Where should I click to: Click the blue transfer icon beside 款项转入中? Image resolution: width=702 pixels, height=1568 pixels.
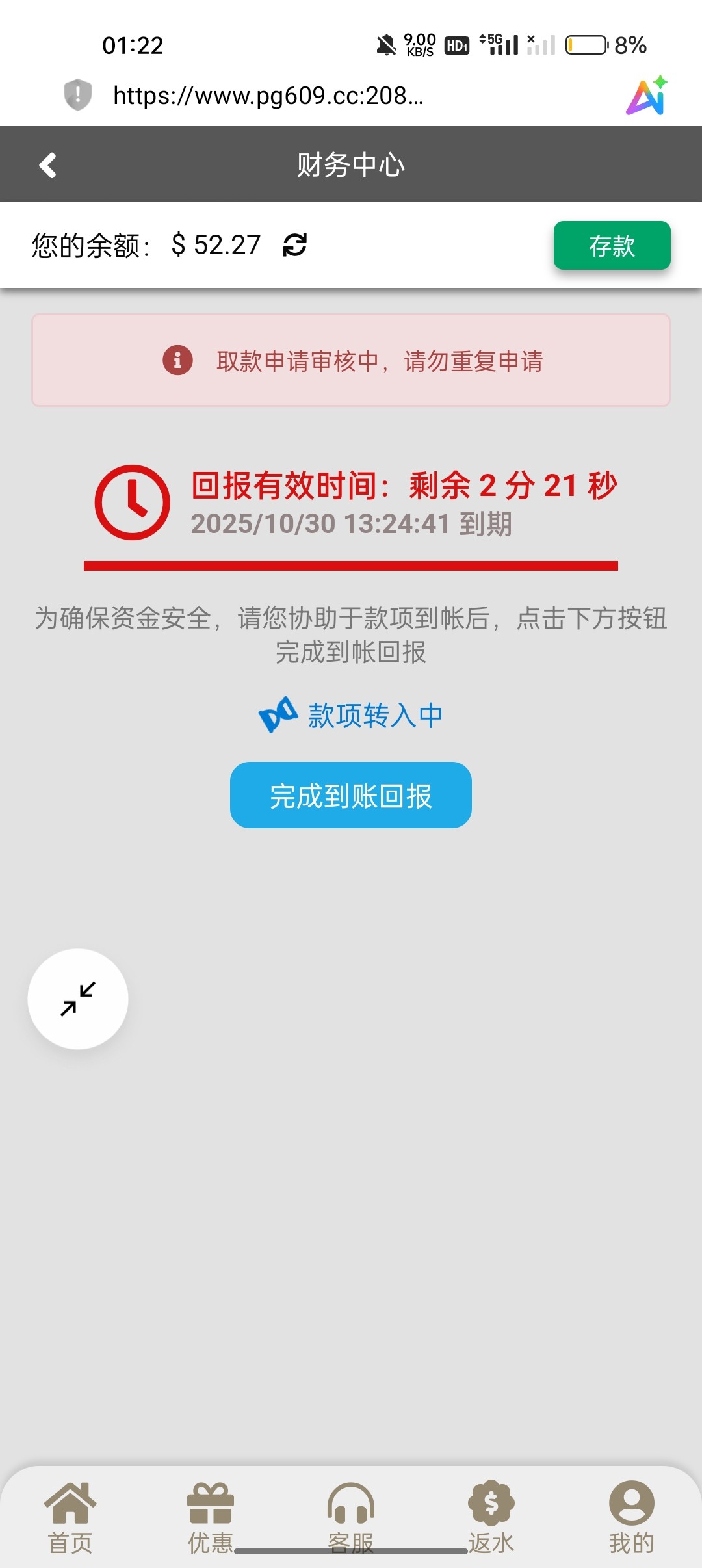tap(276, 716)
